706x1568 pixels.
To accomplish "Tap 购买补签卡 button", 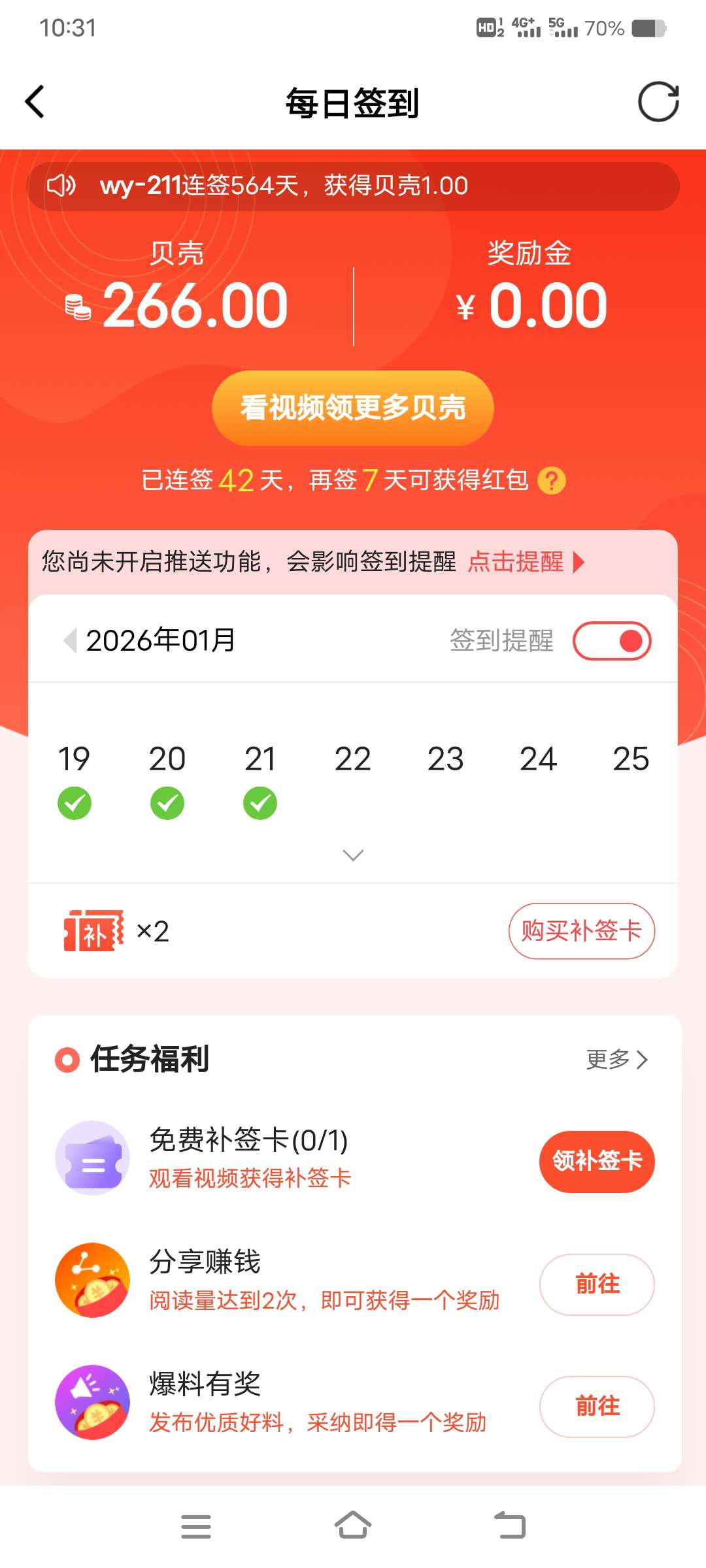I will tap(581, 931).
